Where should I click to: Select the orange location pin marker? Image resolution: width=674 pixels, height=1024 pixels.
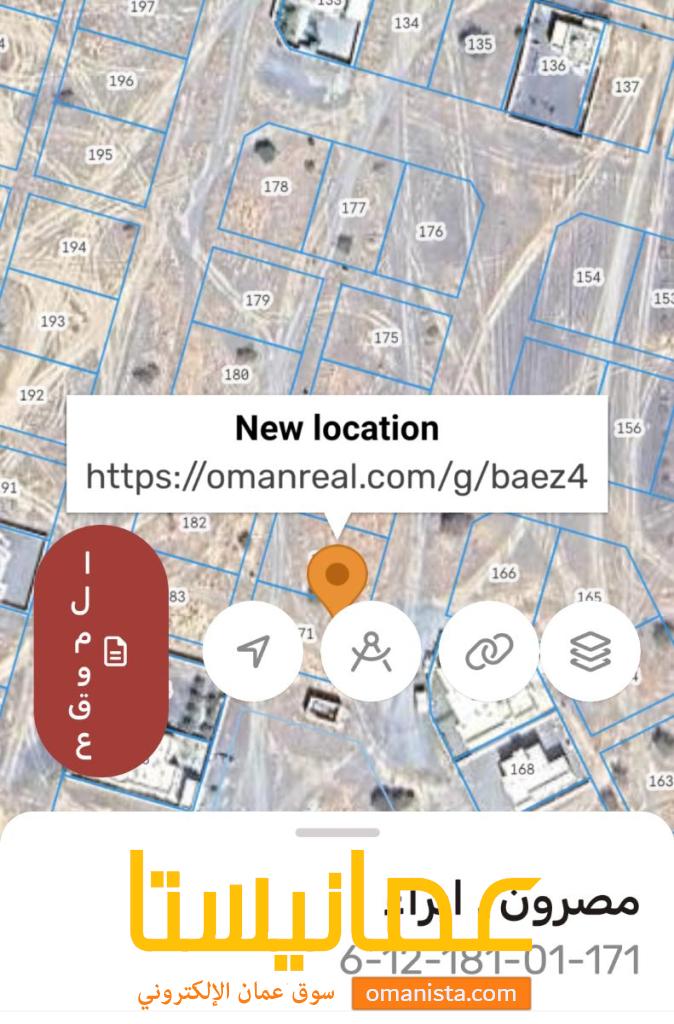(337, 577)
